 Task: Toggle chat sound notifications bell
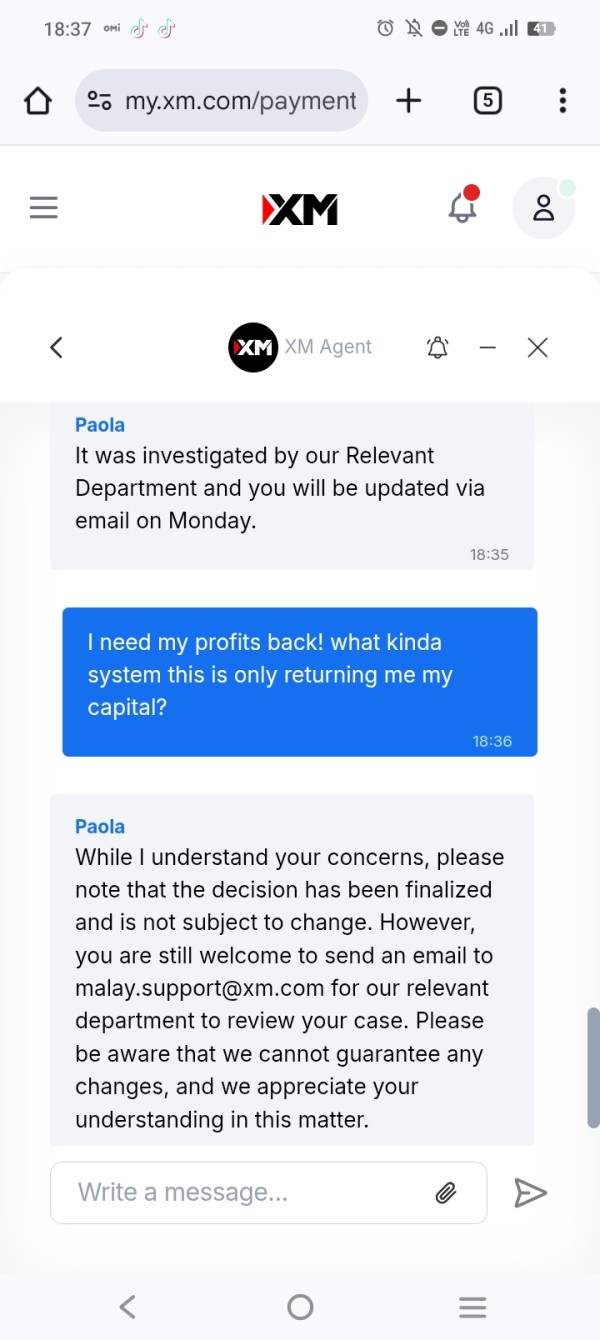coord(438,347)
